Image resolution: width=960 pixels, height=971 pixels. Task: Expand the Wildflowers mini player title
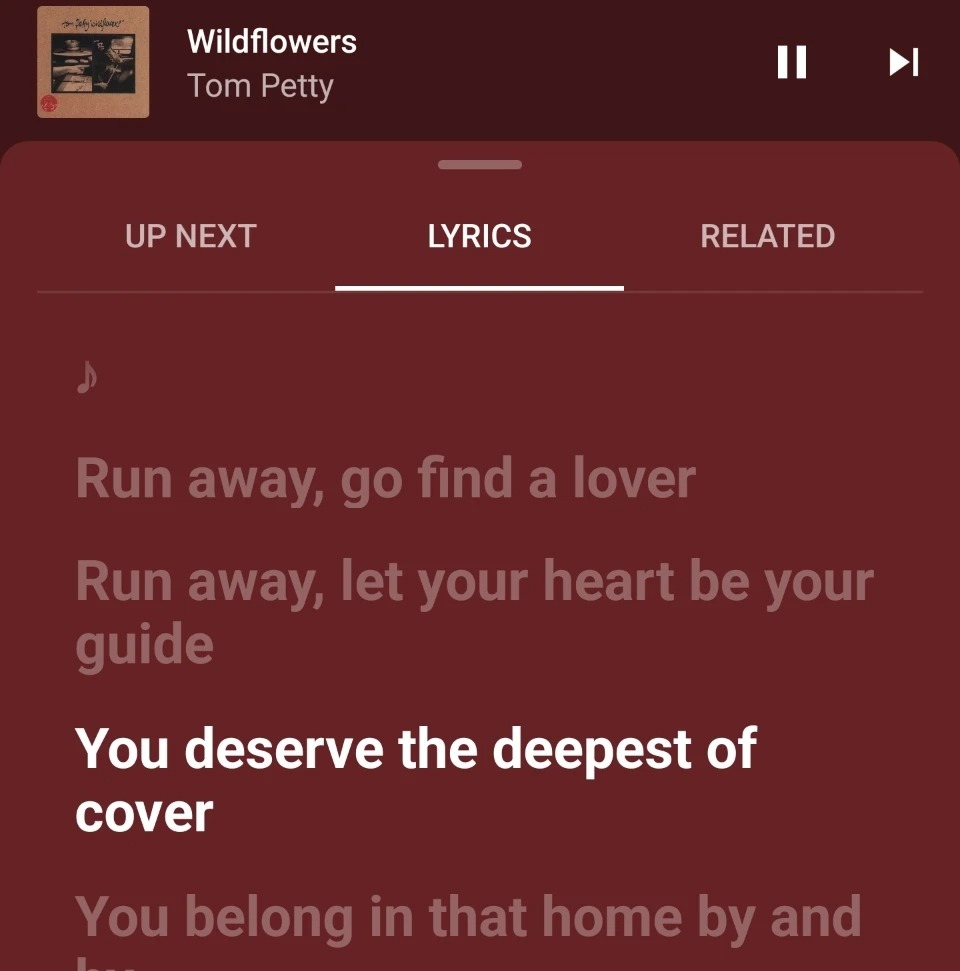pos(271,42)
